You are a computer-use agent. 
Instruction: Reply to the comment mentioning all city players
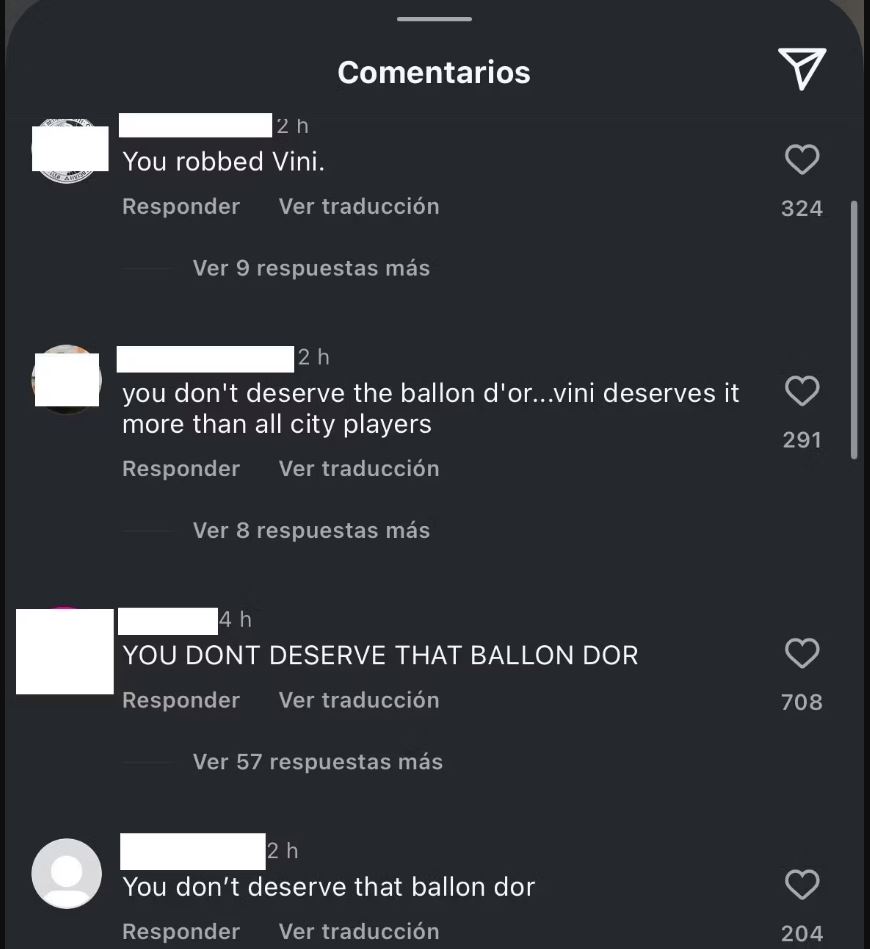181,468
